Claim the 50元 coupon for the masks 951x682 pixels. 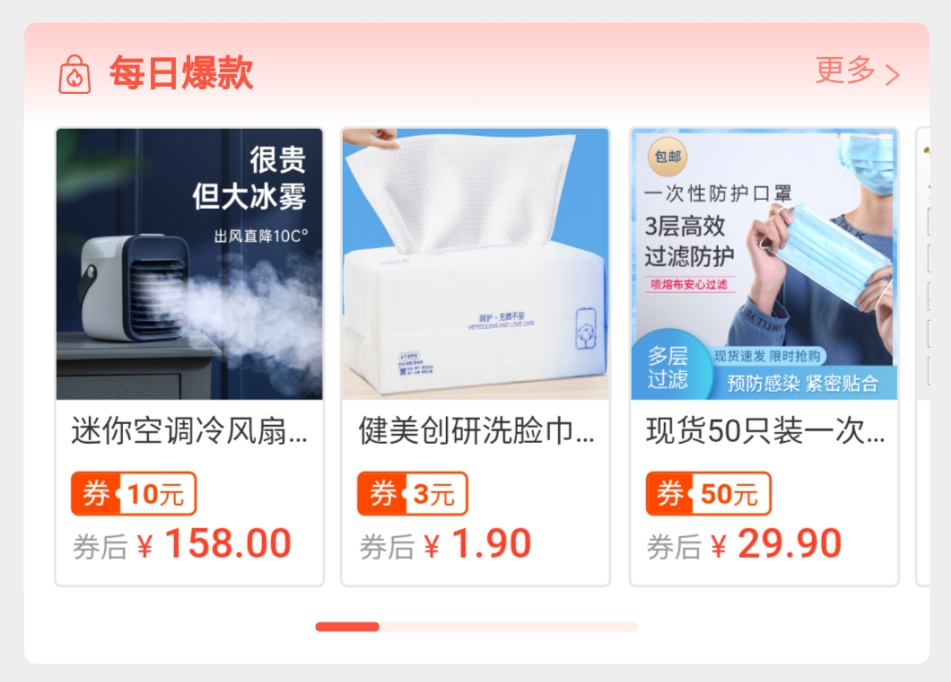(x=708, y=494)
